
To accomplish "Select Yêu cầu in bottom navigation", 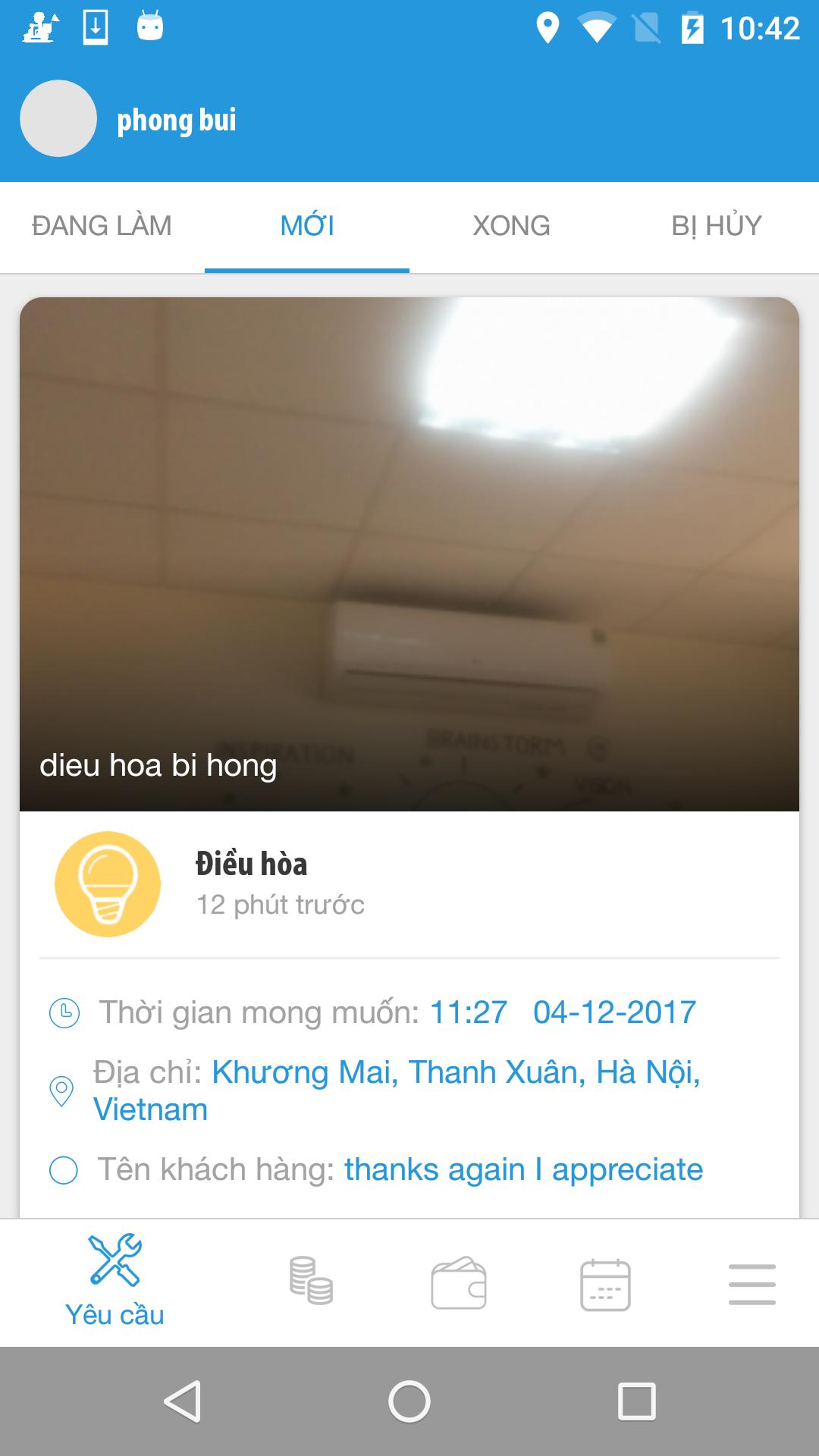I will [x=115, y=1283].
